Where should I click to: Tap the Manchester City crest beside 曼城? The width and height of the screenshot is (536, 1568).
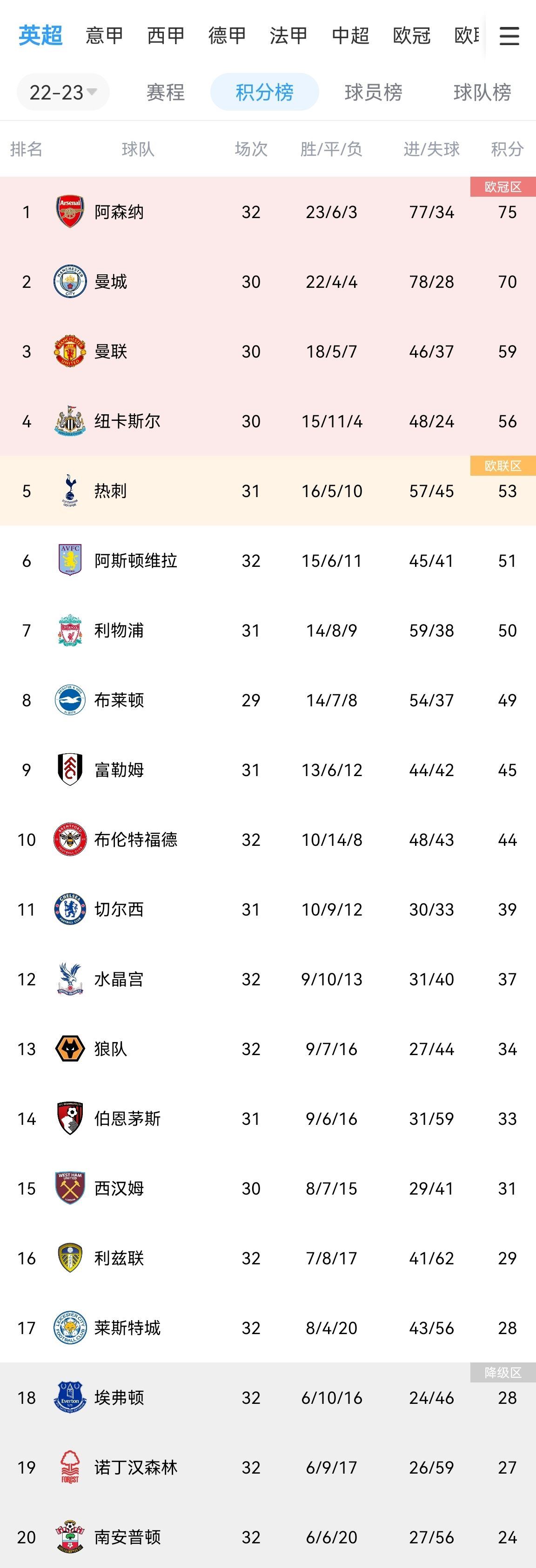coord(69,281)
